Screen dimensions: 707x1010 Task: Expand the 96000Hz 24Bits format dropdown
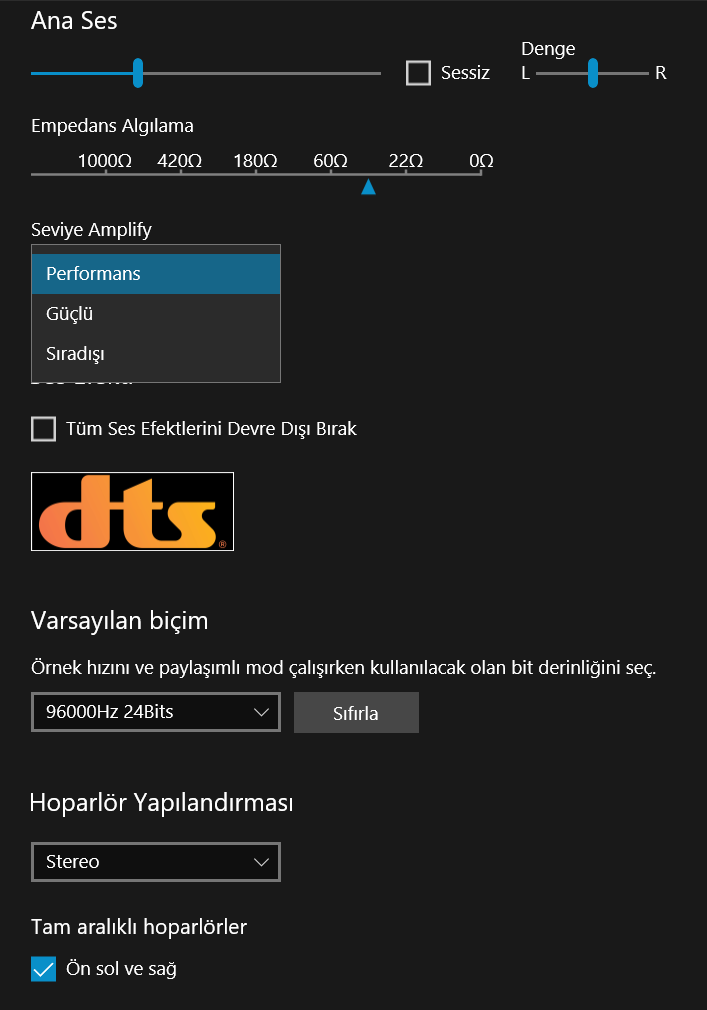tap(156, 712)
